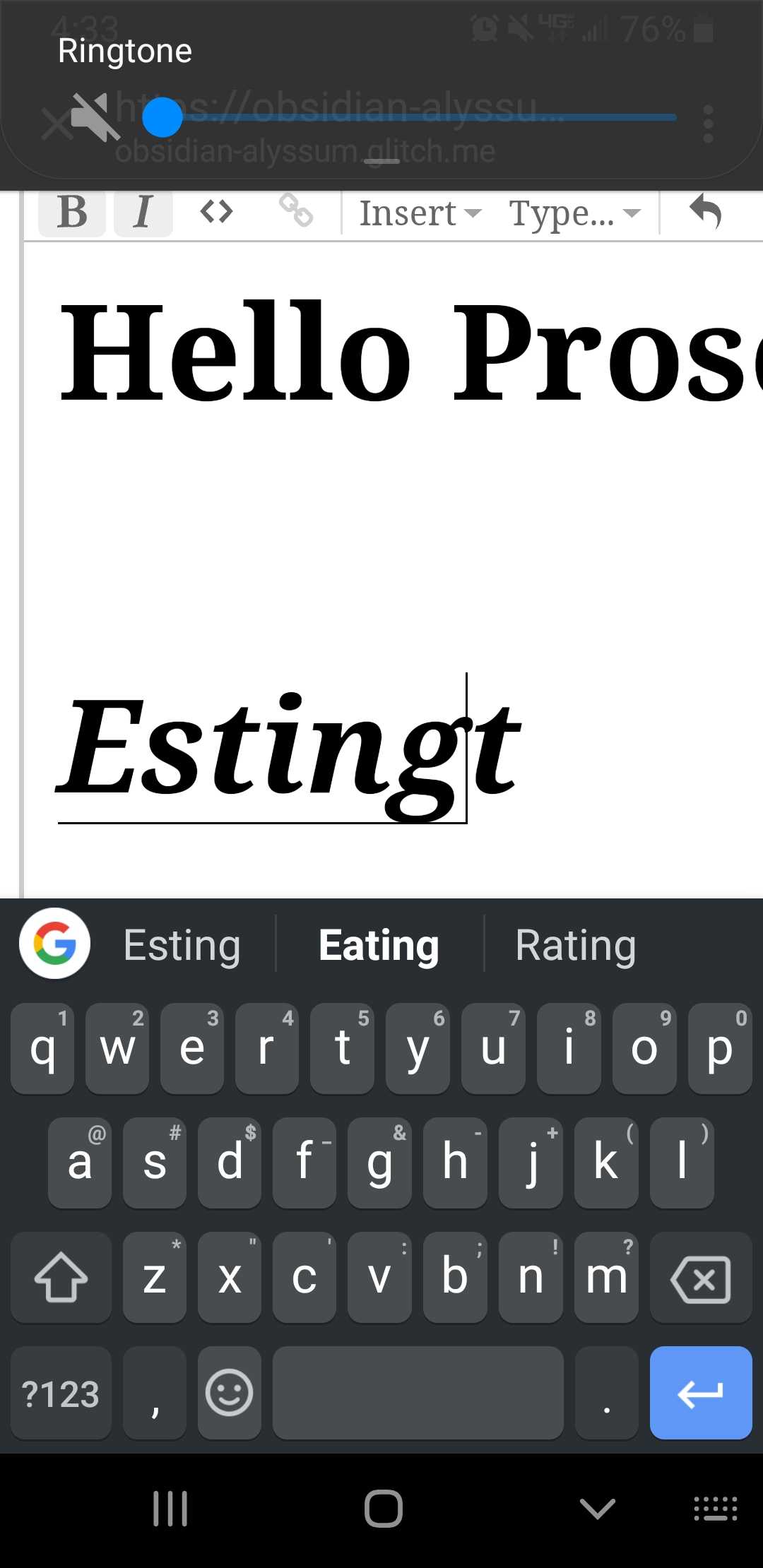Viewport: 763px width, 1568px height.
Task: Open the emoji keyboard
Action: 229,1394
